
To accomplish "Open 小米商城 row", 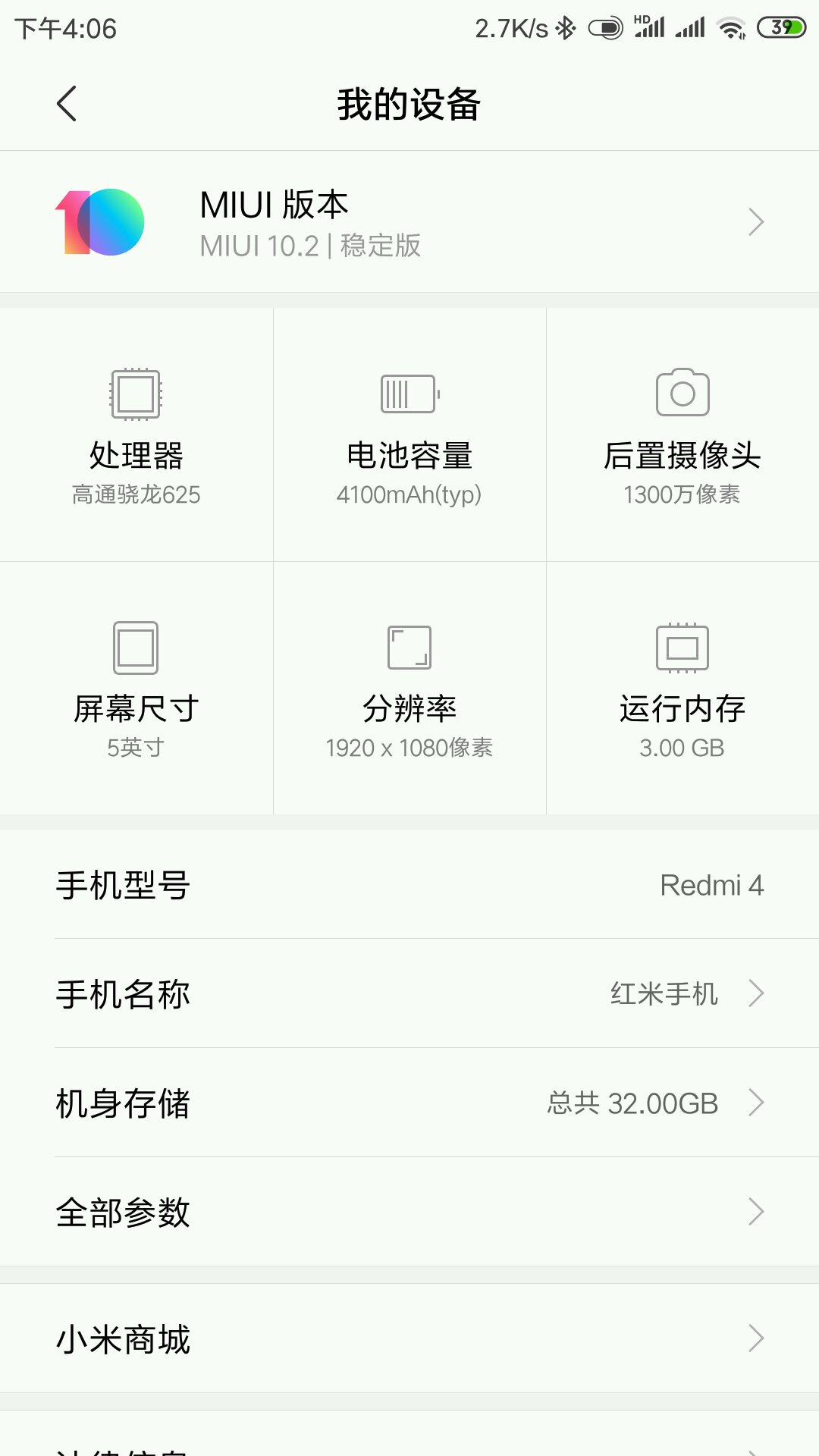I will pos(409,1338).
